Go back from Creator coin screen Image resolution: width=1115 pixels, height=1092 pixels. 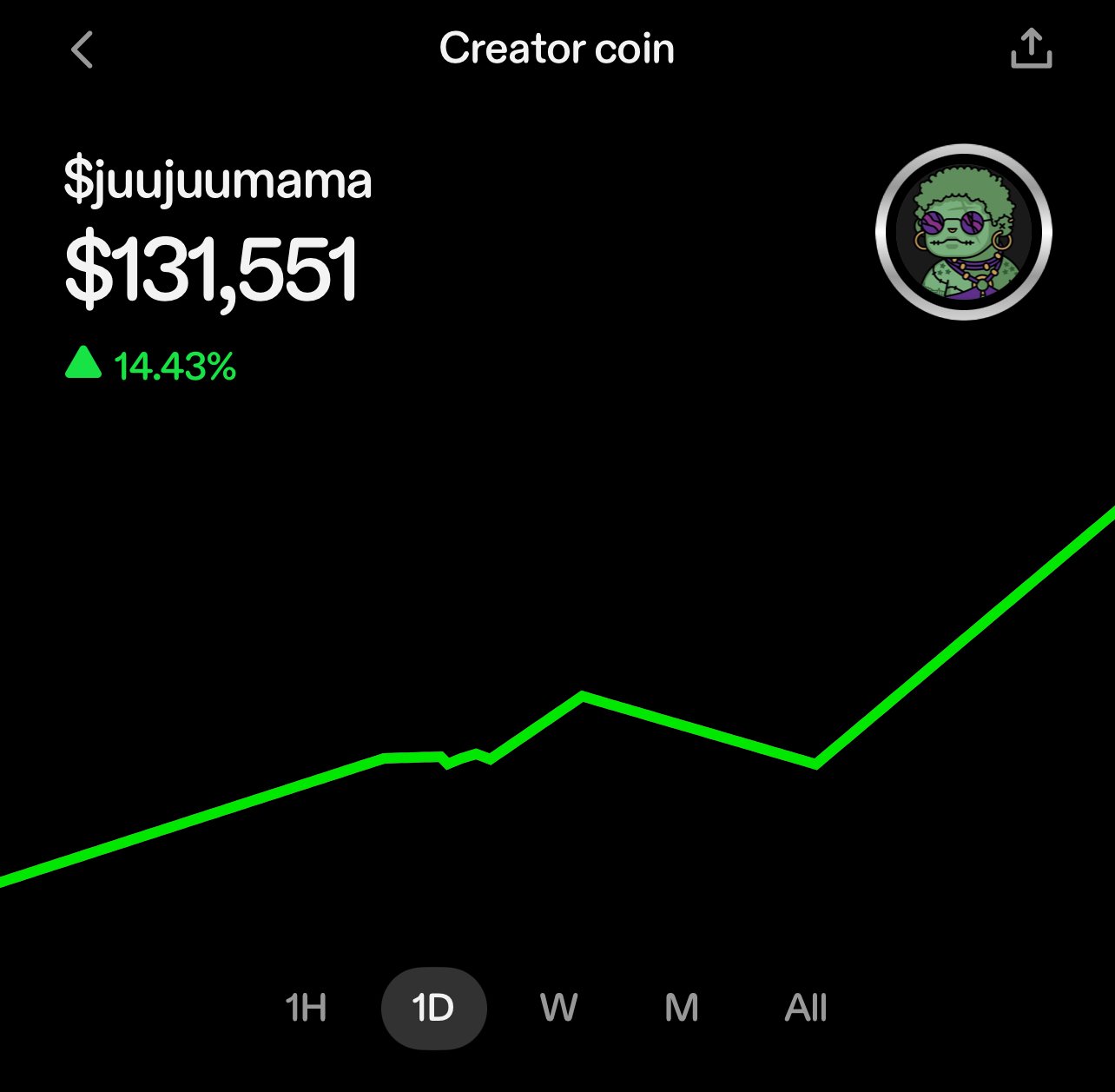pos(82,50)
